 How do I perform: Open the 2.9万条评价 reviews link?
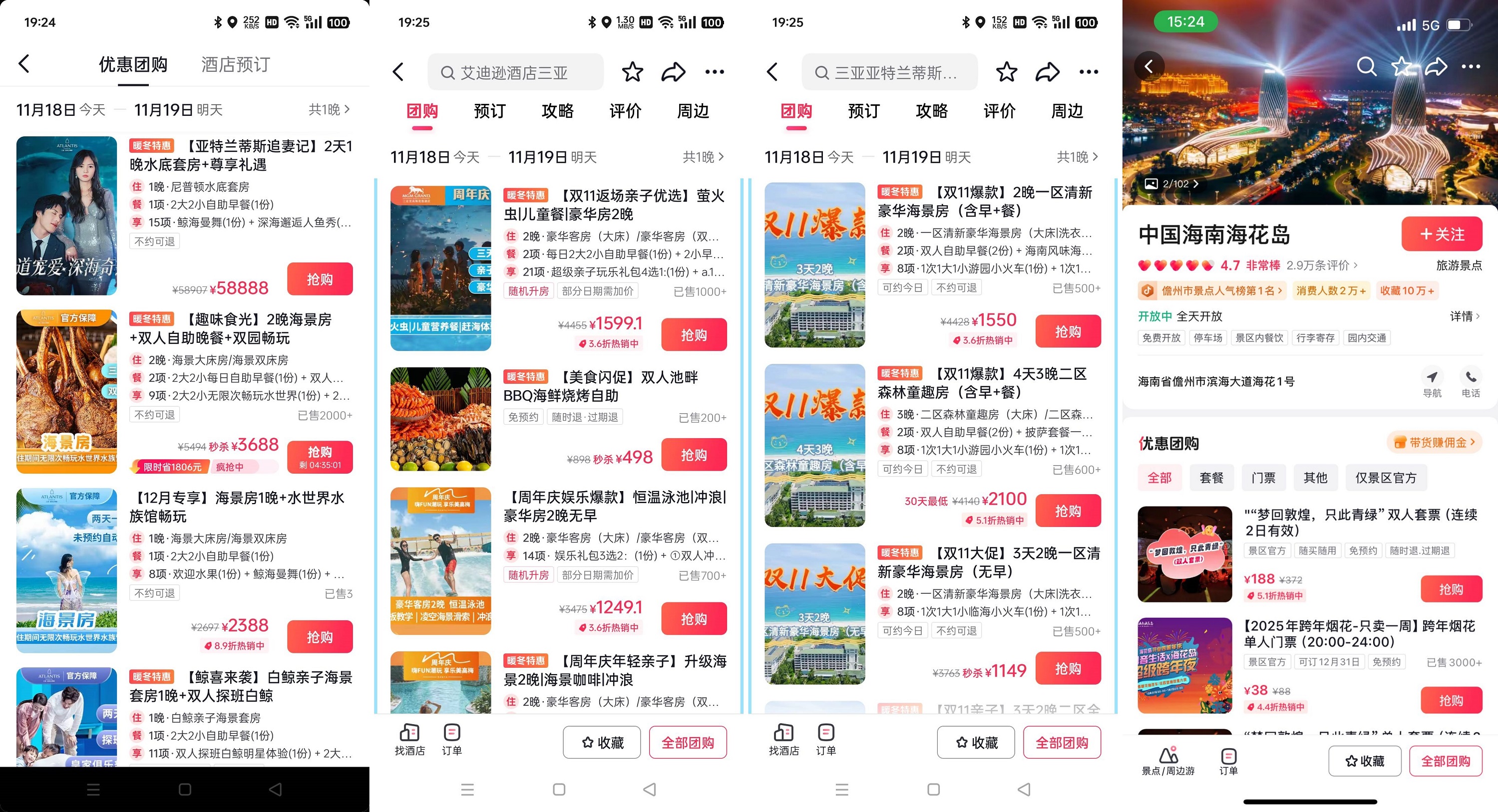[1321, 266]
